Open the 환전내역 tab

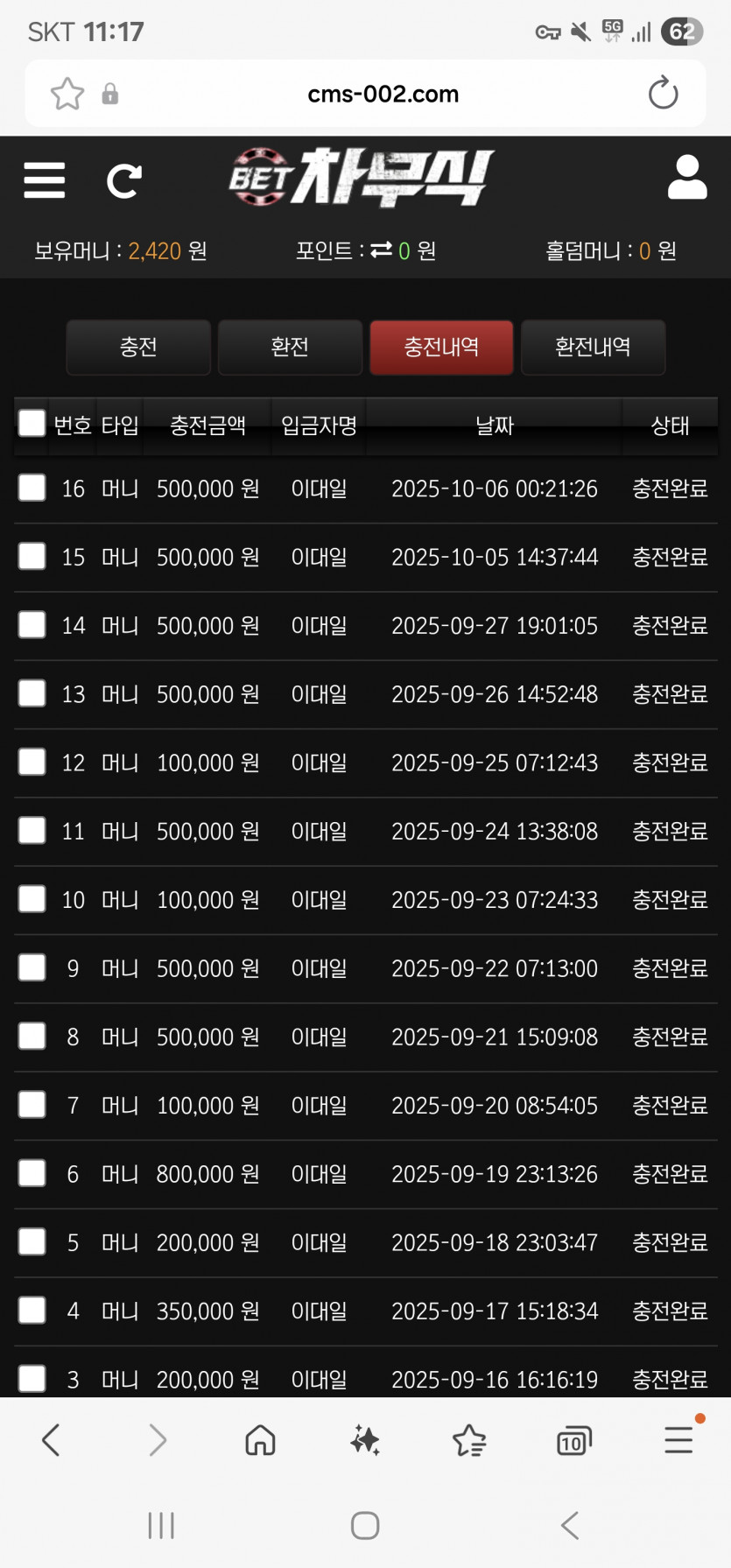pyautogui.click(x=593, y=348)
